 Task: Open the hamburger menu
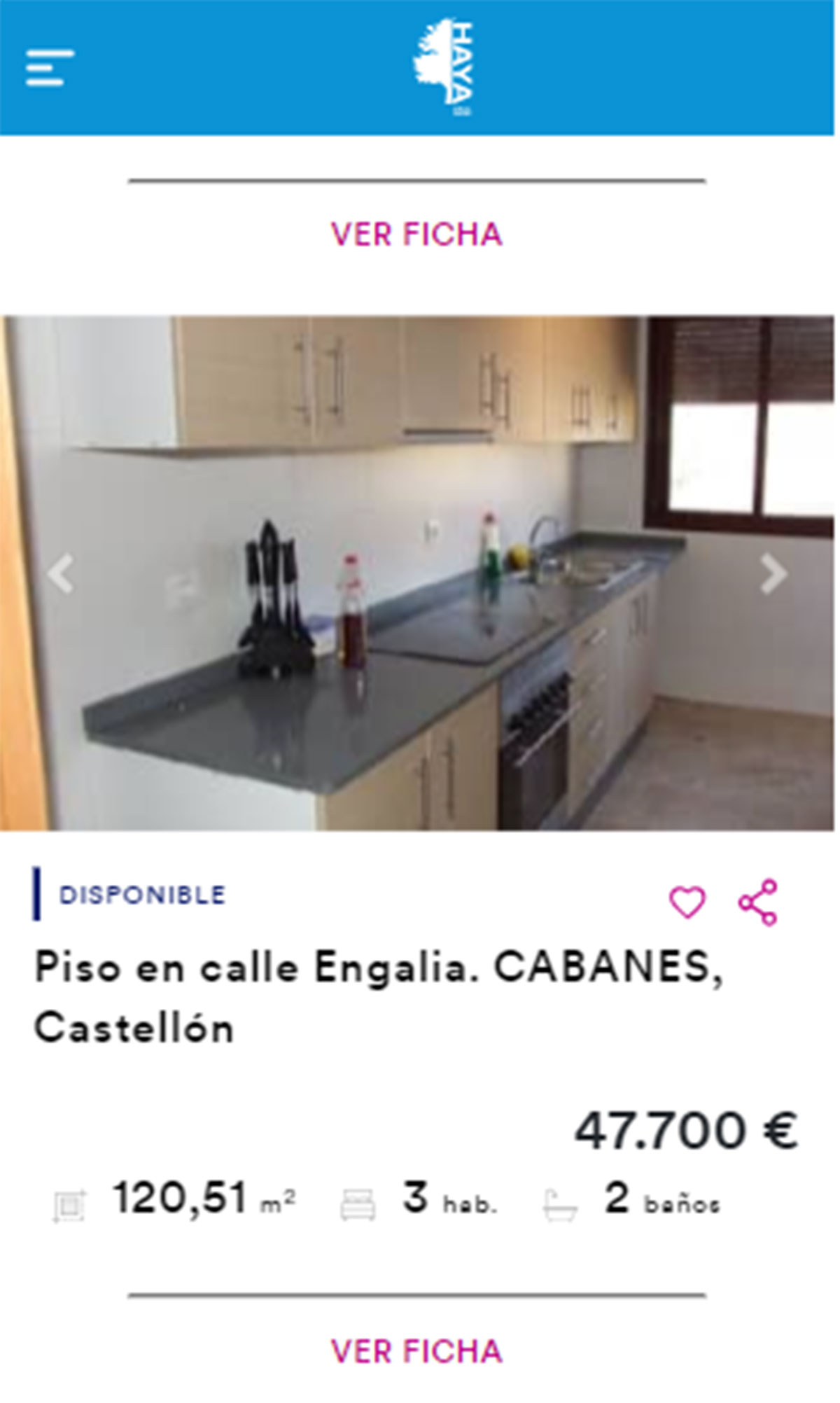click(x=49, y=68)
